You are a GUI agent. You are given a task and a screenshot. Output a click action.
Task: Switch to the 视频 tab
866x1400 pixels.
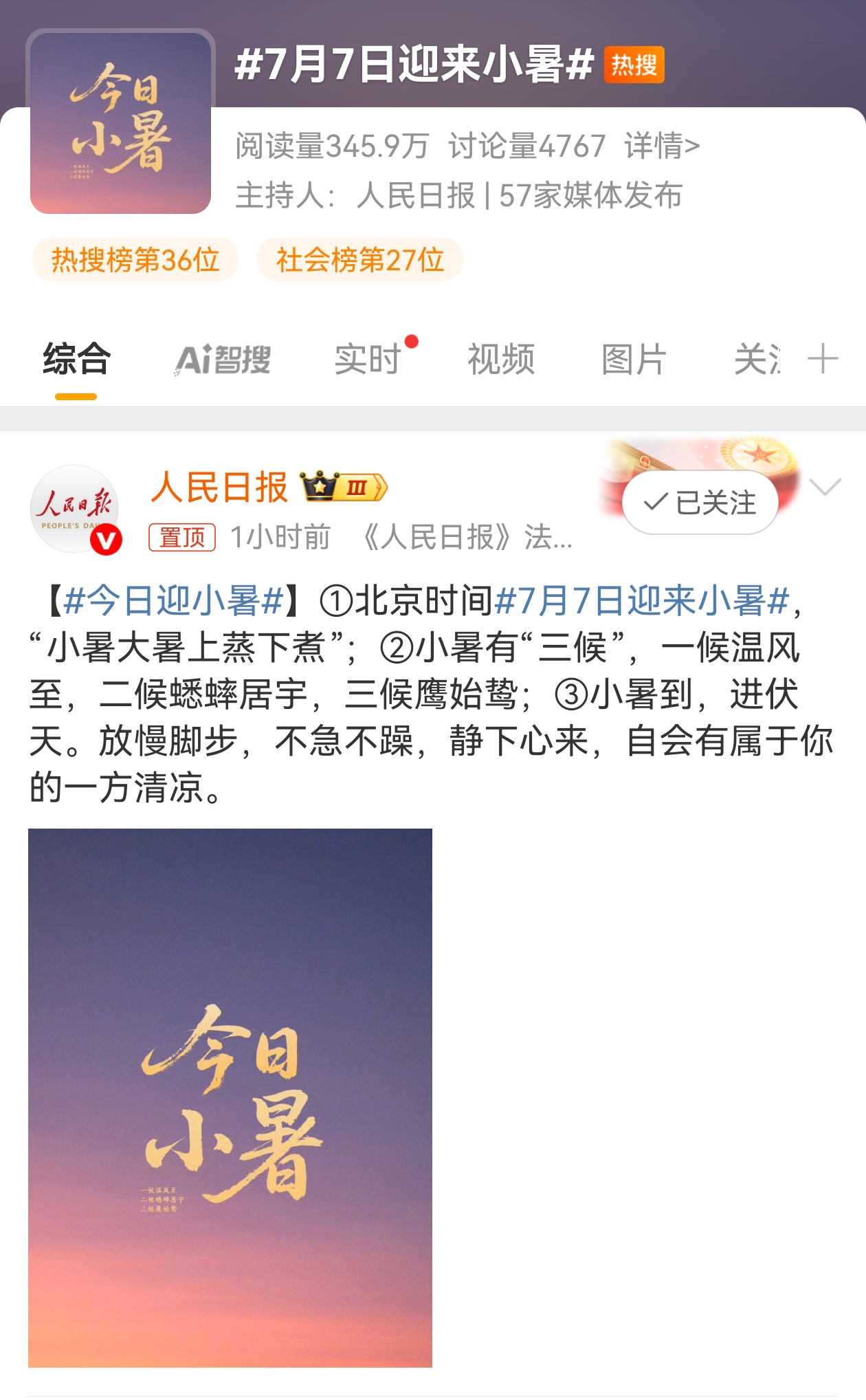pos(501,360)
